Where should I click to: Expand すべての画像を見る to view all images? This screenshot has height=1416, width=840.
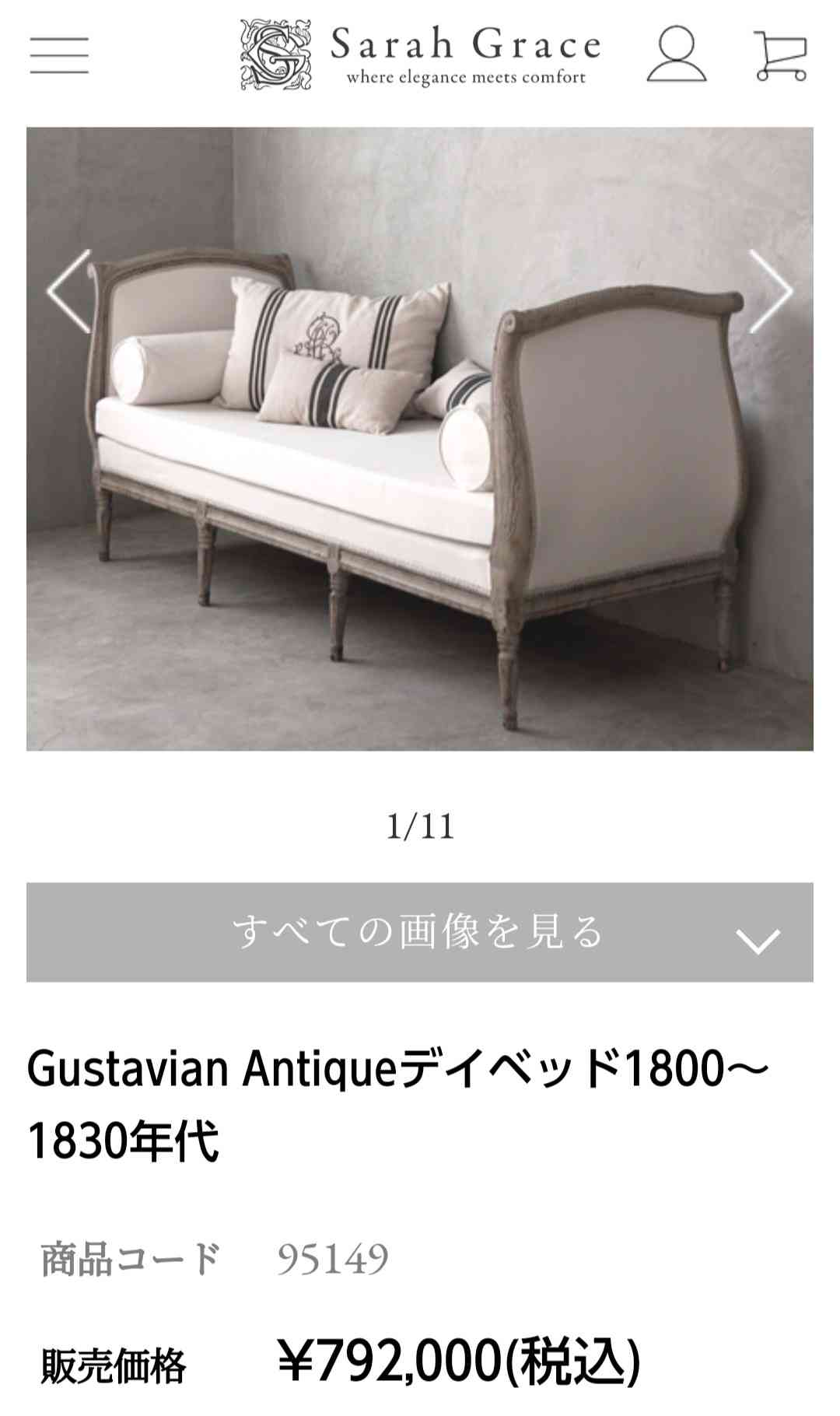[420, 931]
